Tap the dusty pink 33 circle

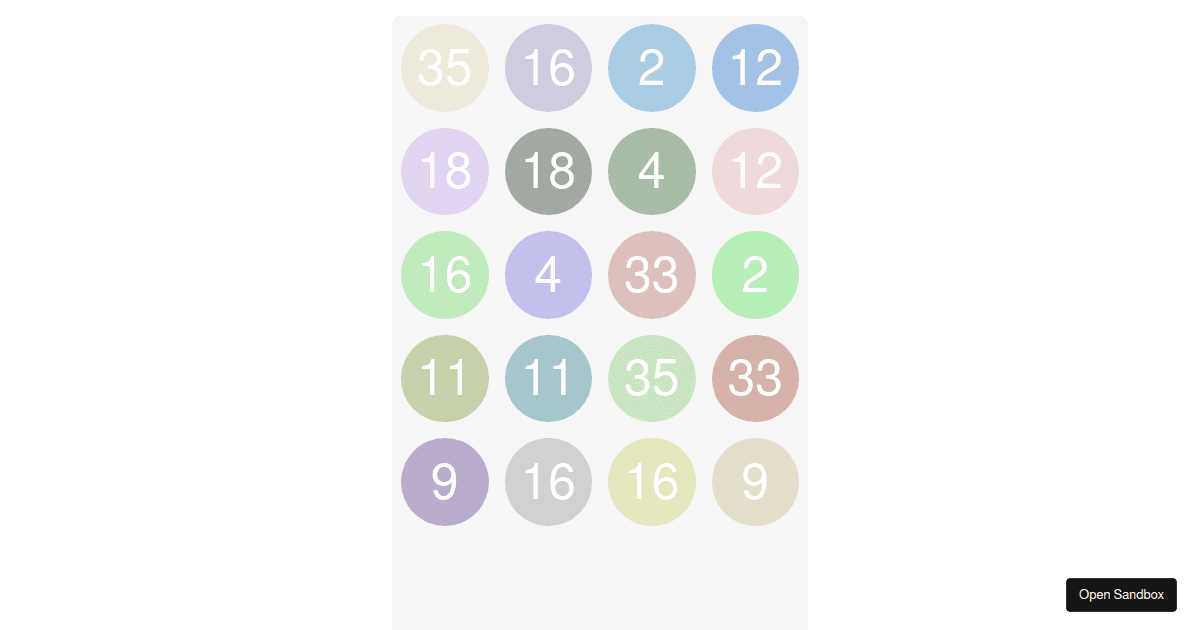coord(652,275)
